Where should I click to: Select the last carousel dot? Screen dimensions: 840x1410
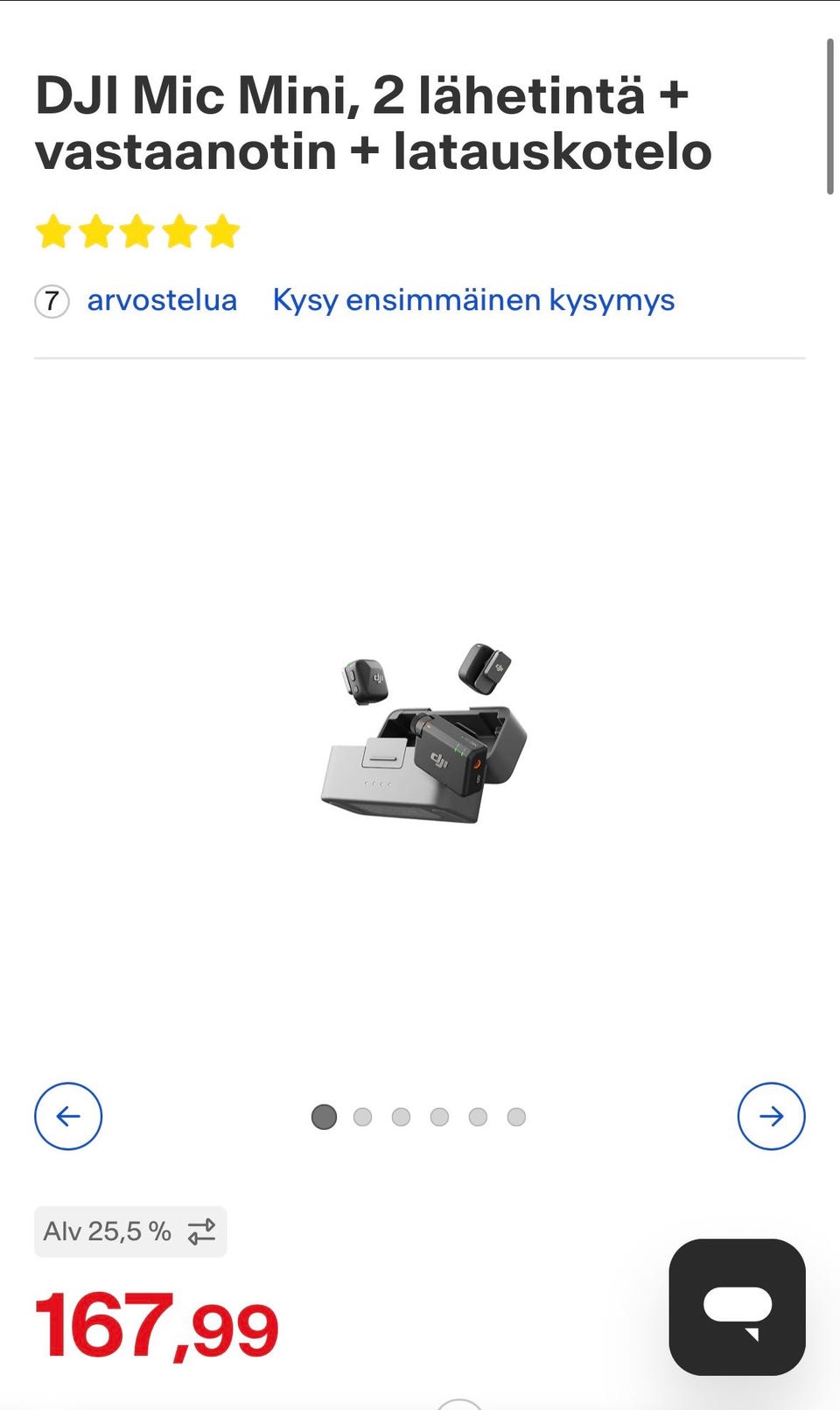(515, 1117)
